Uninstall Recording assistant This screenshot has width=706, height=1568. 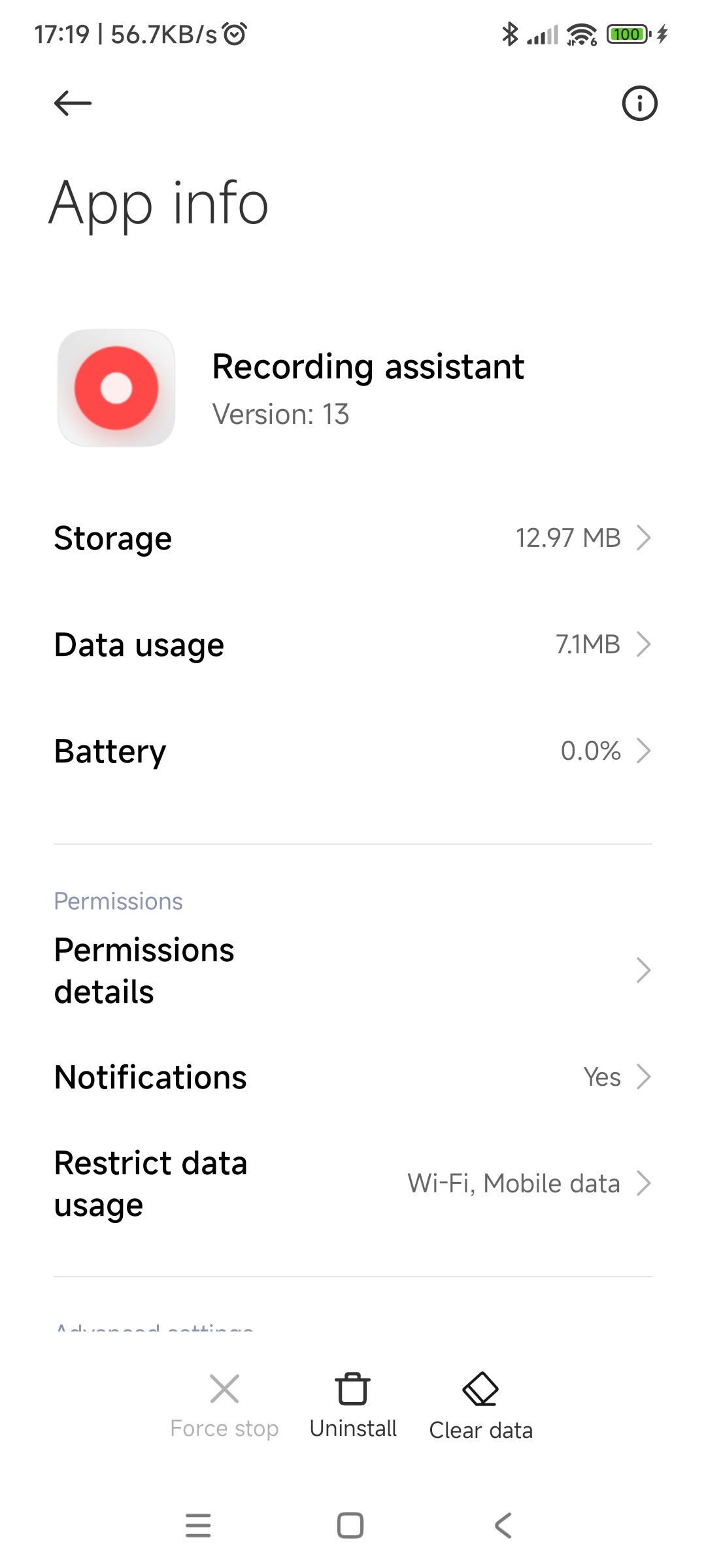pos(353,1406)
